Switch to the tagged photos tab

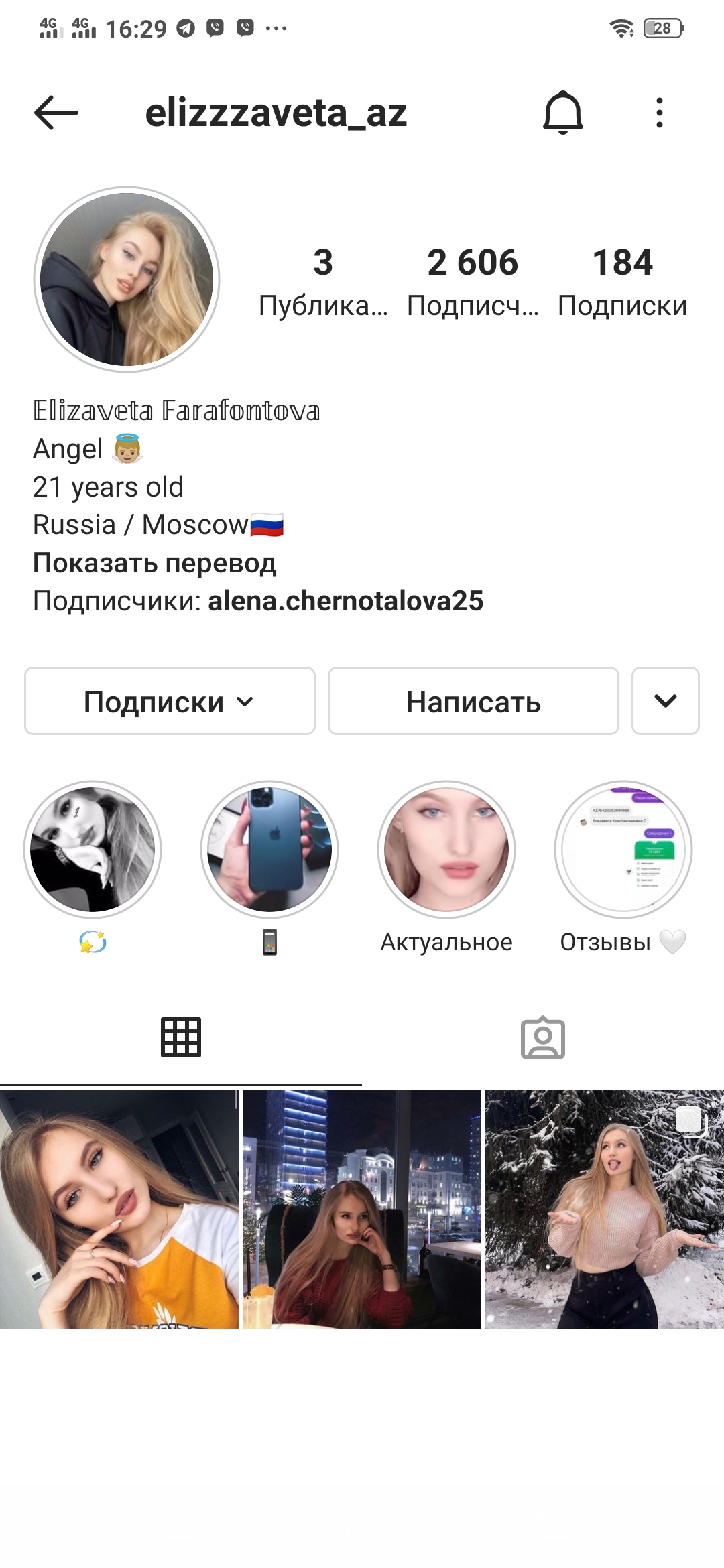pyautogui.click(x=543, y=1039)
